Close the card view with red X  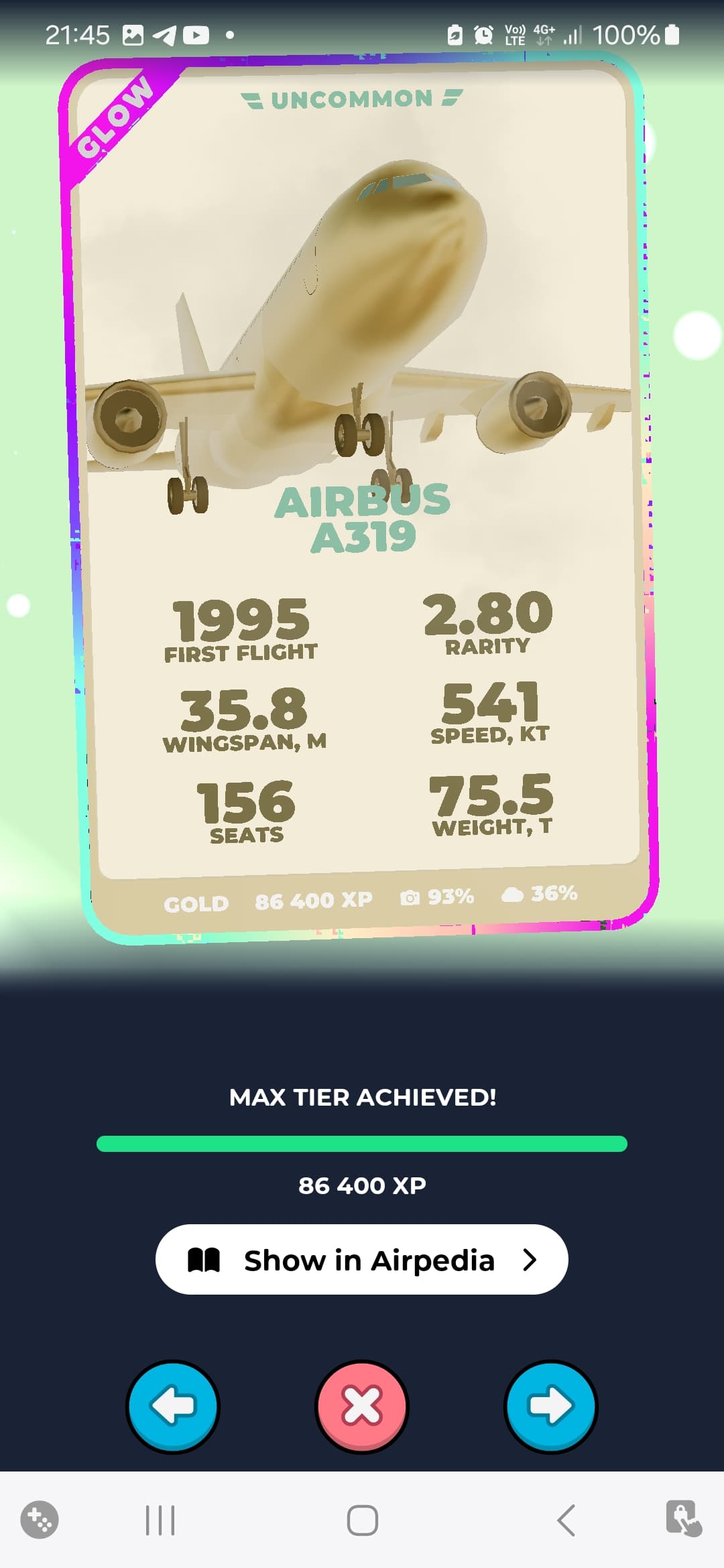tap(362, 1406)
